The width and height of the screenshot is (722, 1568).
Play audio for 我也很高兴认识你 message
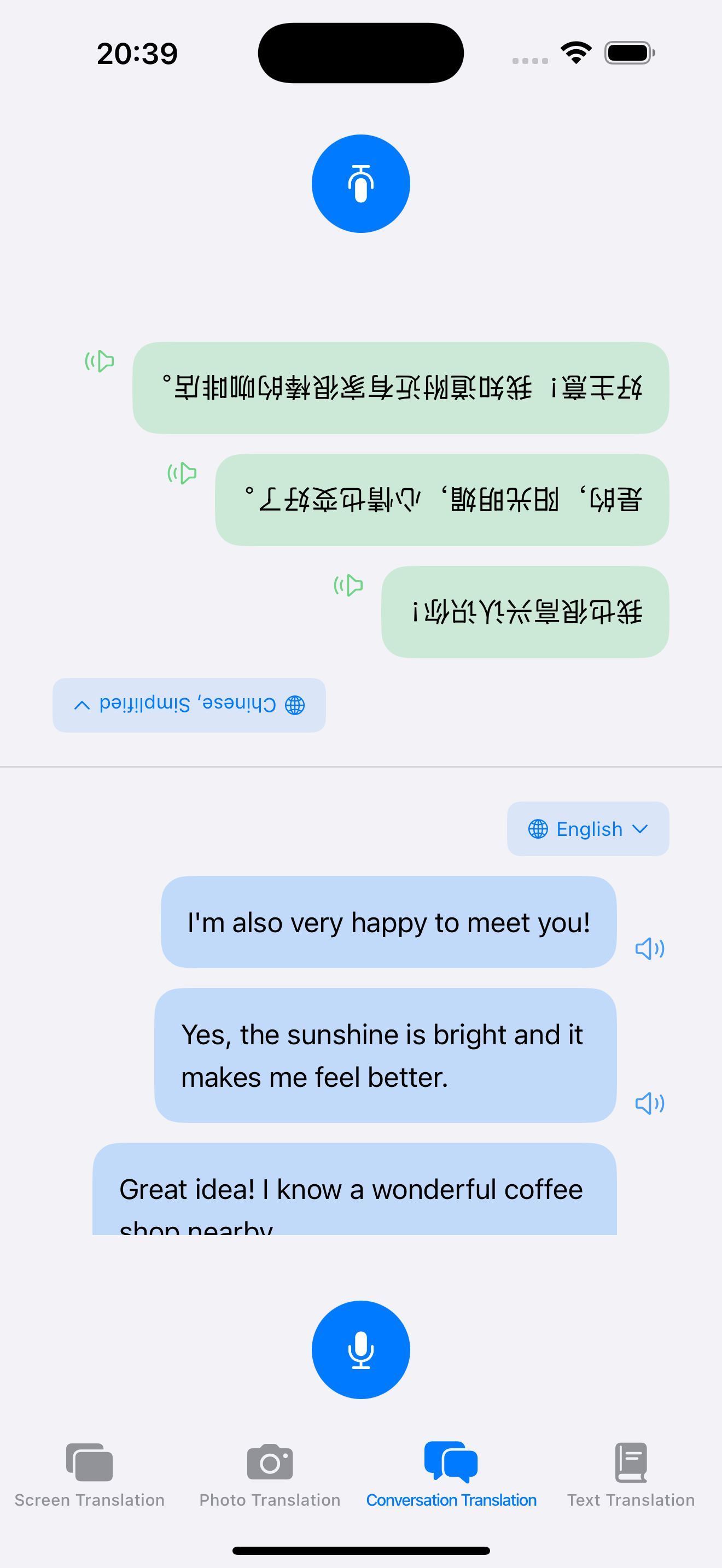click(x=348, y=586)
